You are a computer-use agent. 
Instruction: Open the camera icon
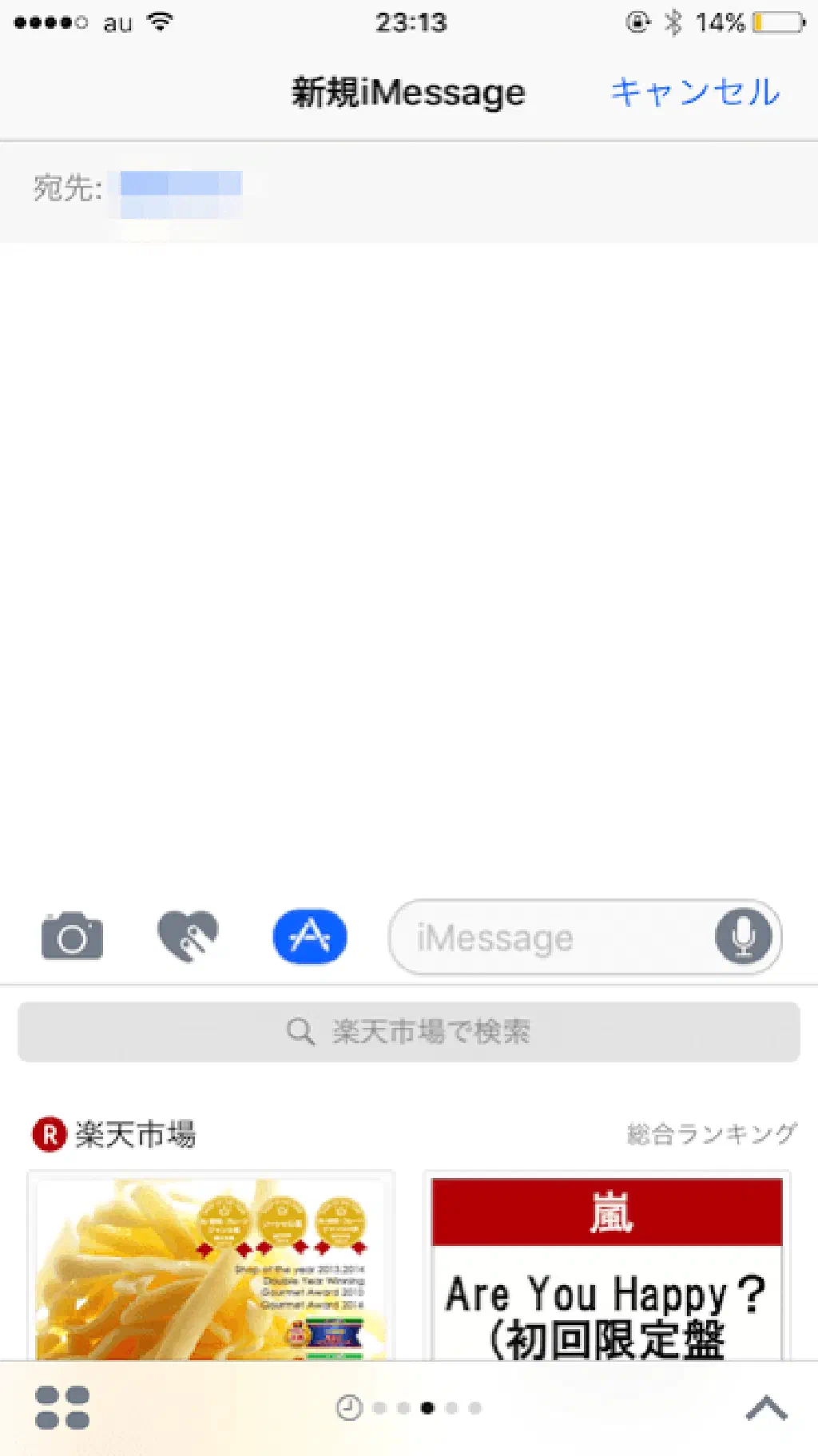(x=72, y=936)
